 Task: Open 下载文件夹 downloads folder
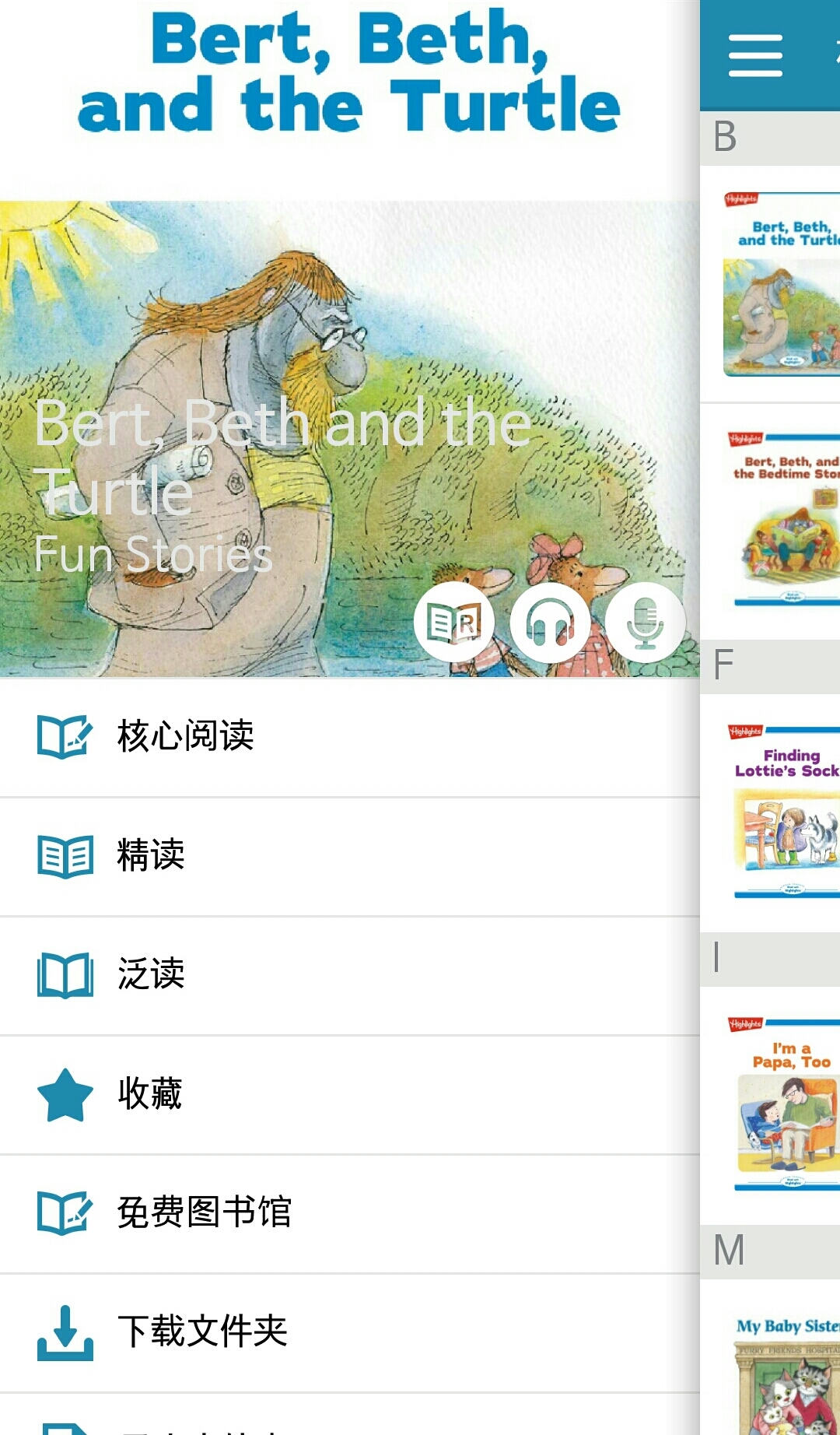pos(350,1333)
